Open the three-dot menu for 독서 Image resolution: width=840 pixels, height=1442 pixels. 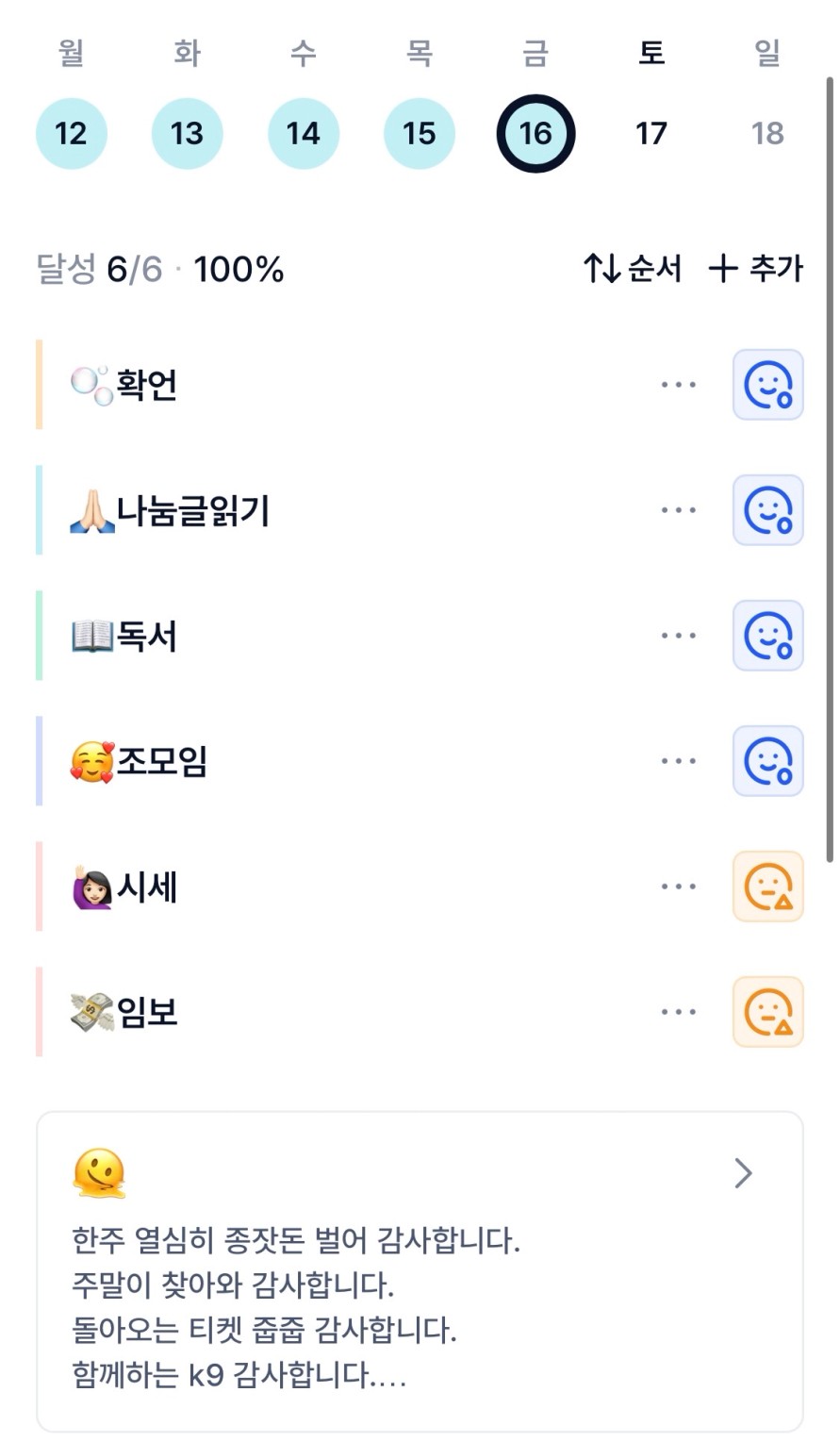pyautogui.click(x=679, y=636)
